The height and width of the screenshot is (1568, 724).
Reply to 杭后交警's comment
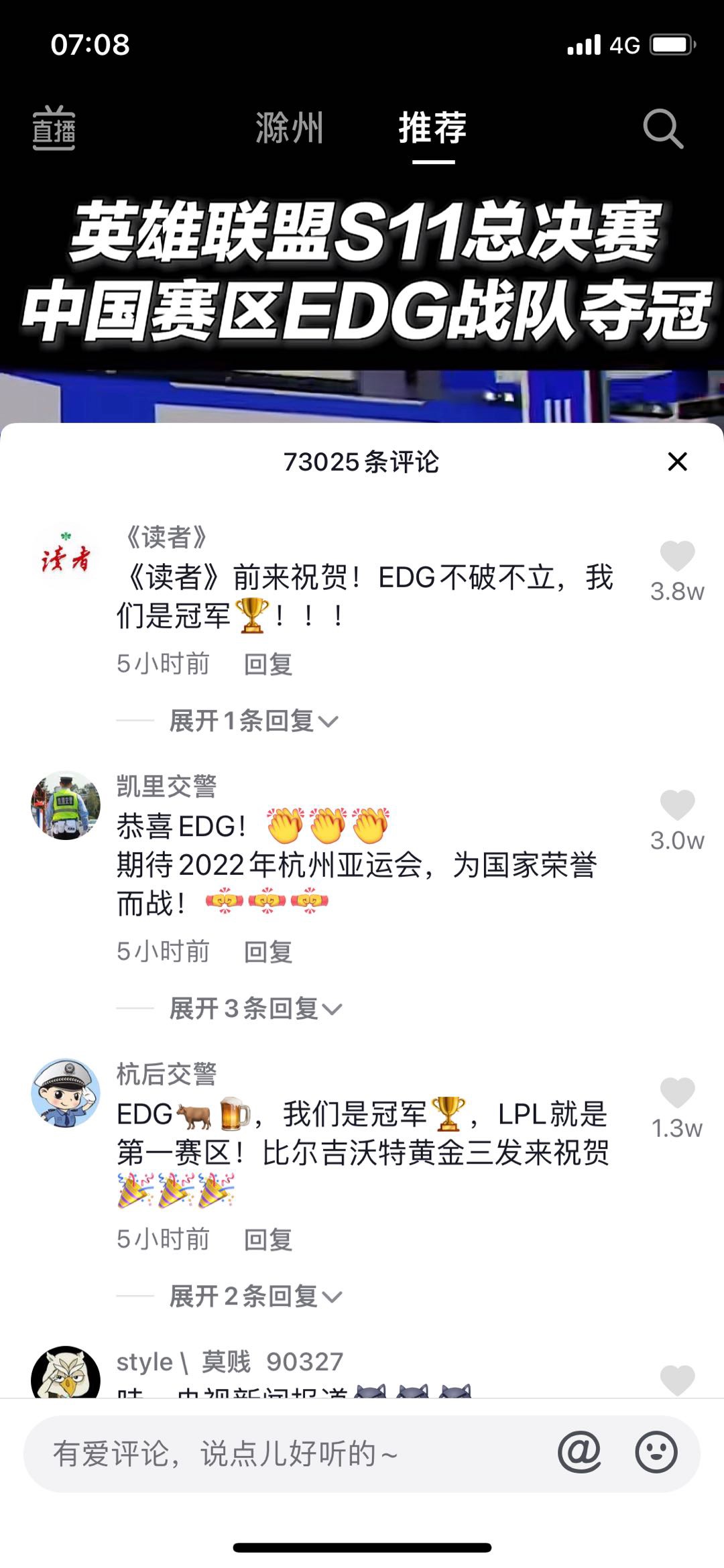[x=268, y=1240]
